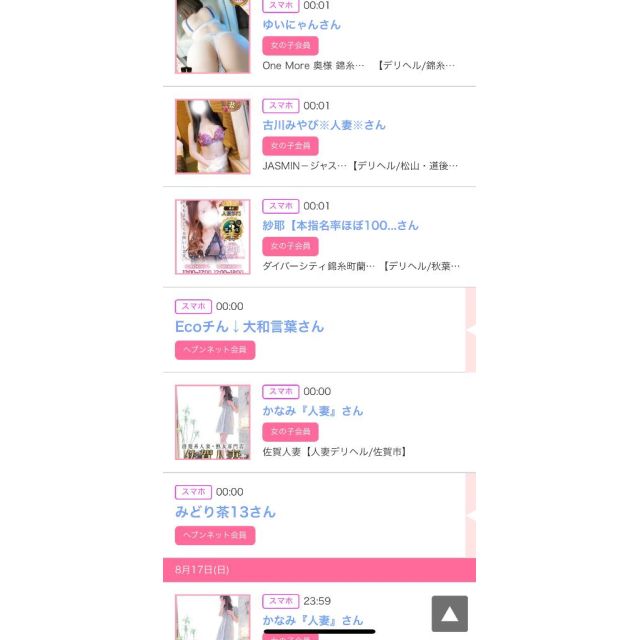Open the Ecoチン↓大和言葉さん entry
The image size is (640, 640).
point(250,326)
